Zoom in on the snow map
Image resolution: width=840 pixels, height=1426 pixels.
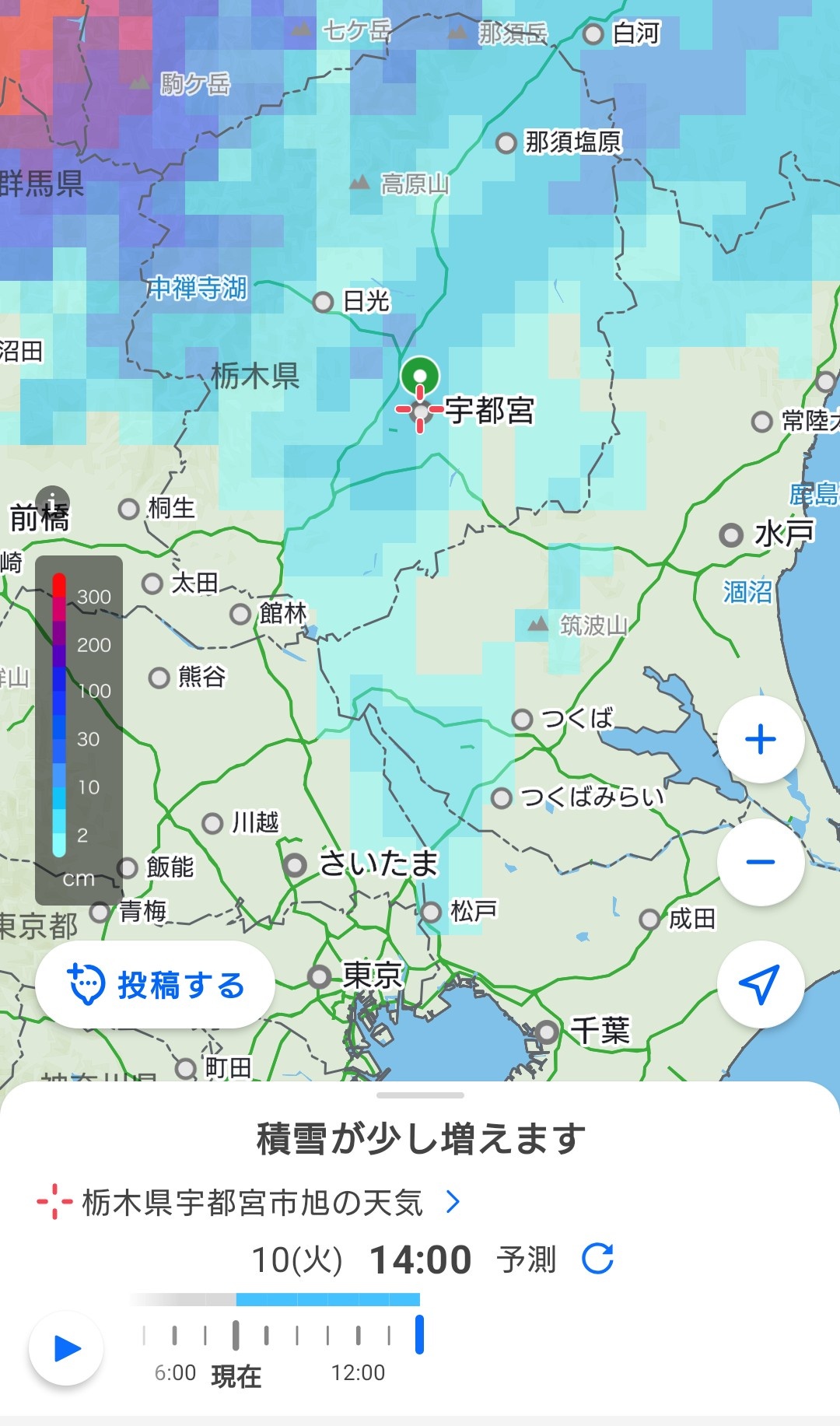(x=760, y=739)
